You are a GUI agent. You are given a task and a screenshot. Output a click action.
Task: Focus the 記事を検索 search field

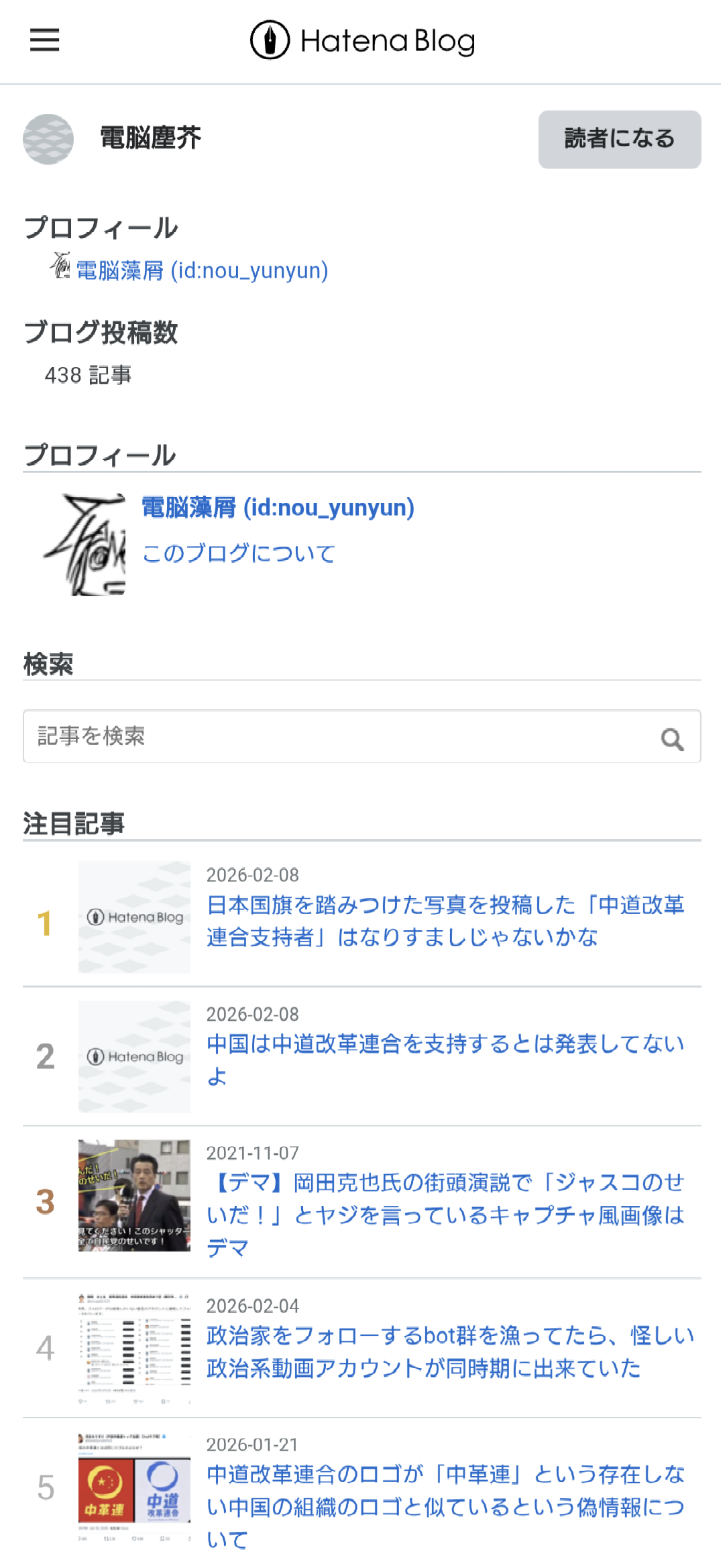335,736
